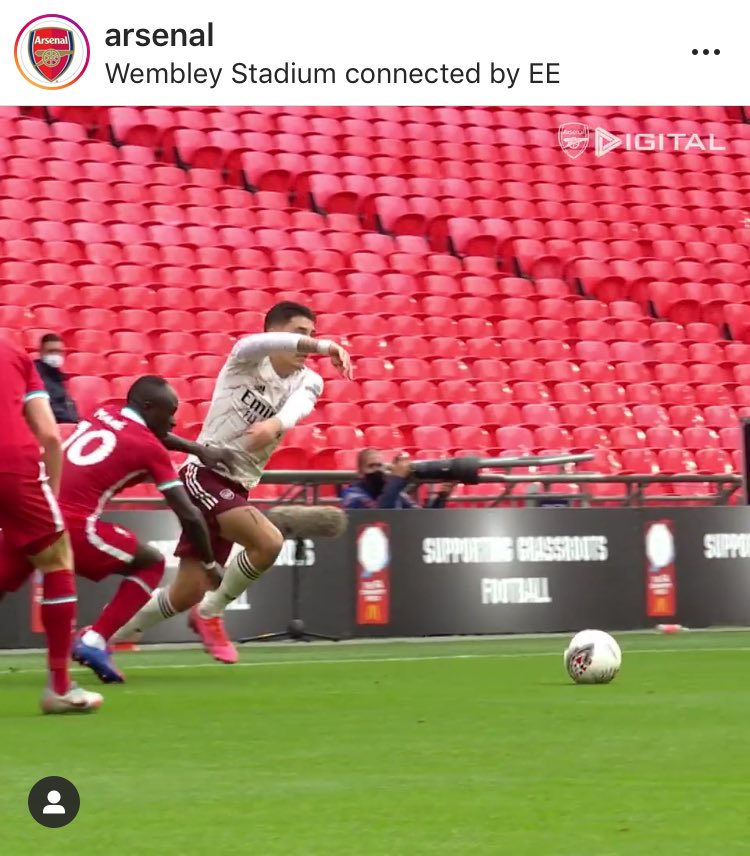Open the arsenal profile picture
The image size is (750, 856).
51,52
